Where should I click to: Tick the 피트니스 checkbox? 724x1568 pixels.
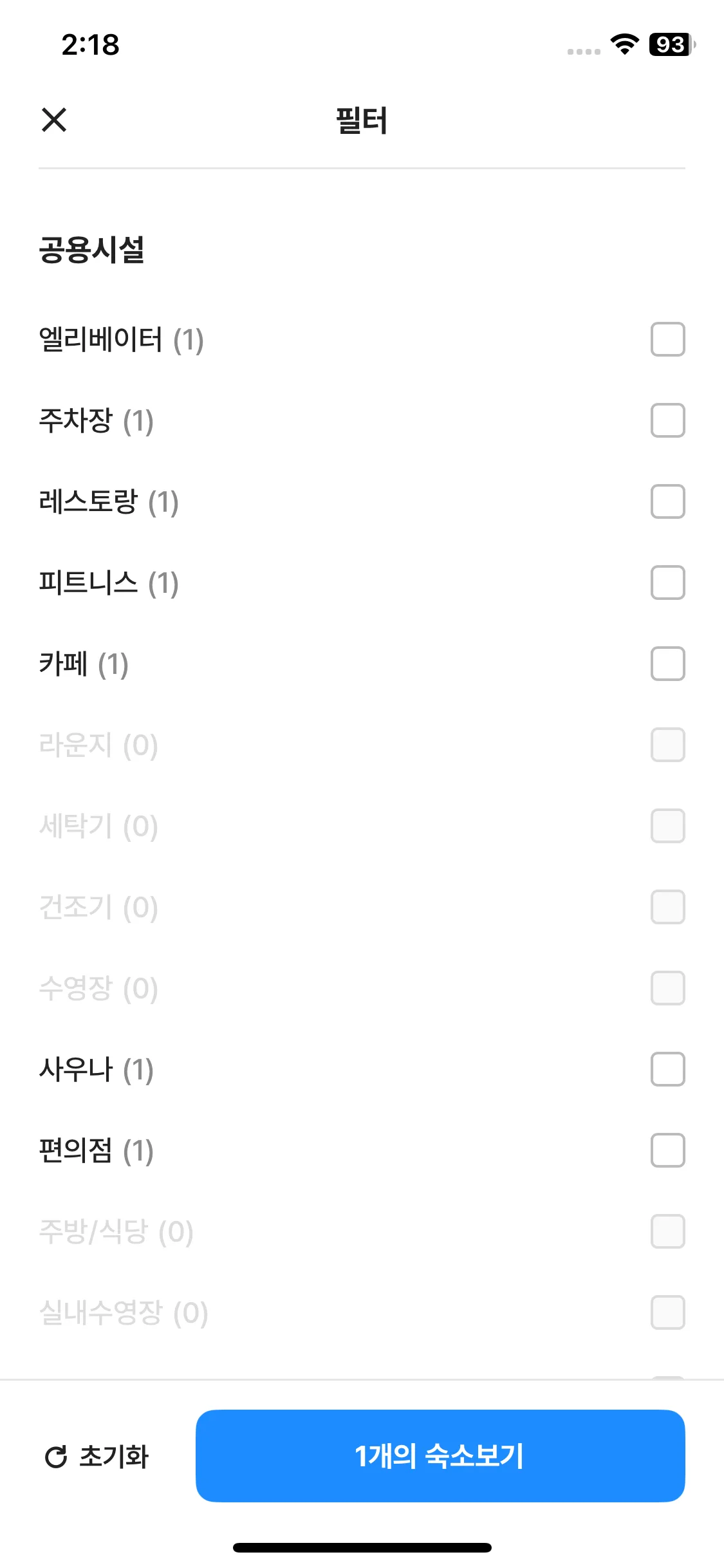click(x=667, y=583)
